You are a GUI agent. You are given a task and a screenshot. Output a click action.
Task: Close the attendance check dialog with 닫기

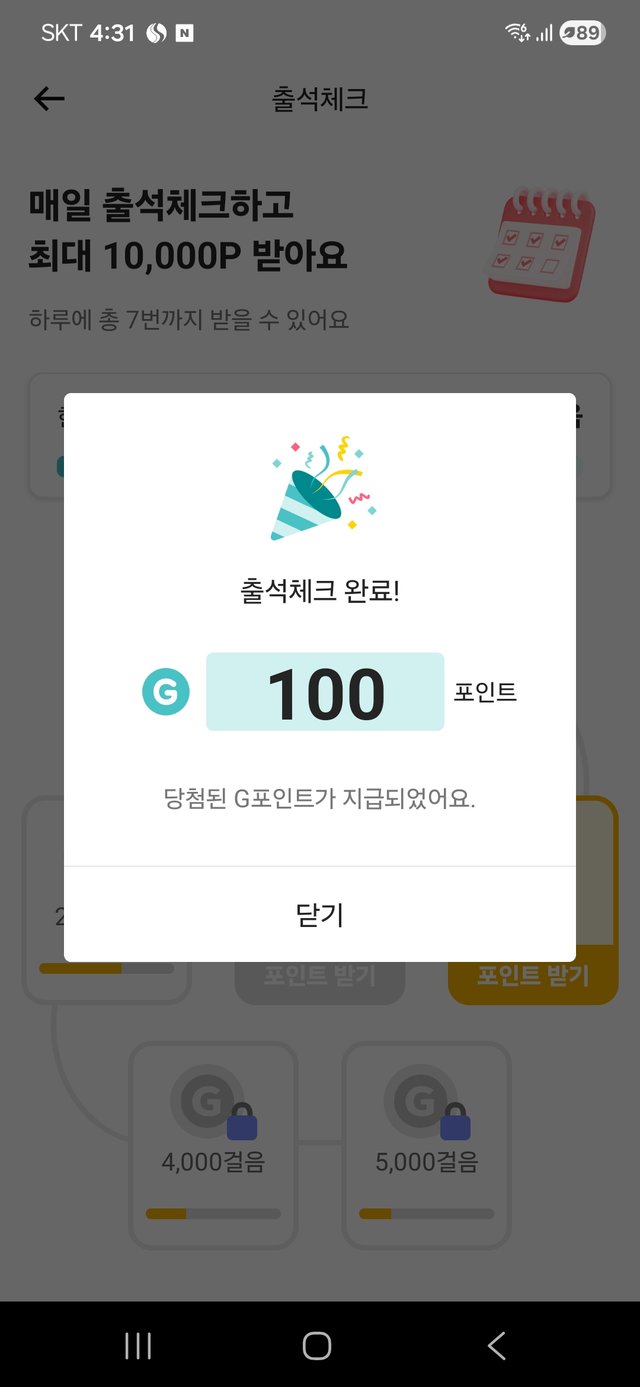(320, 914)
